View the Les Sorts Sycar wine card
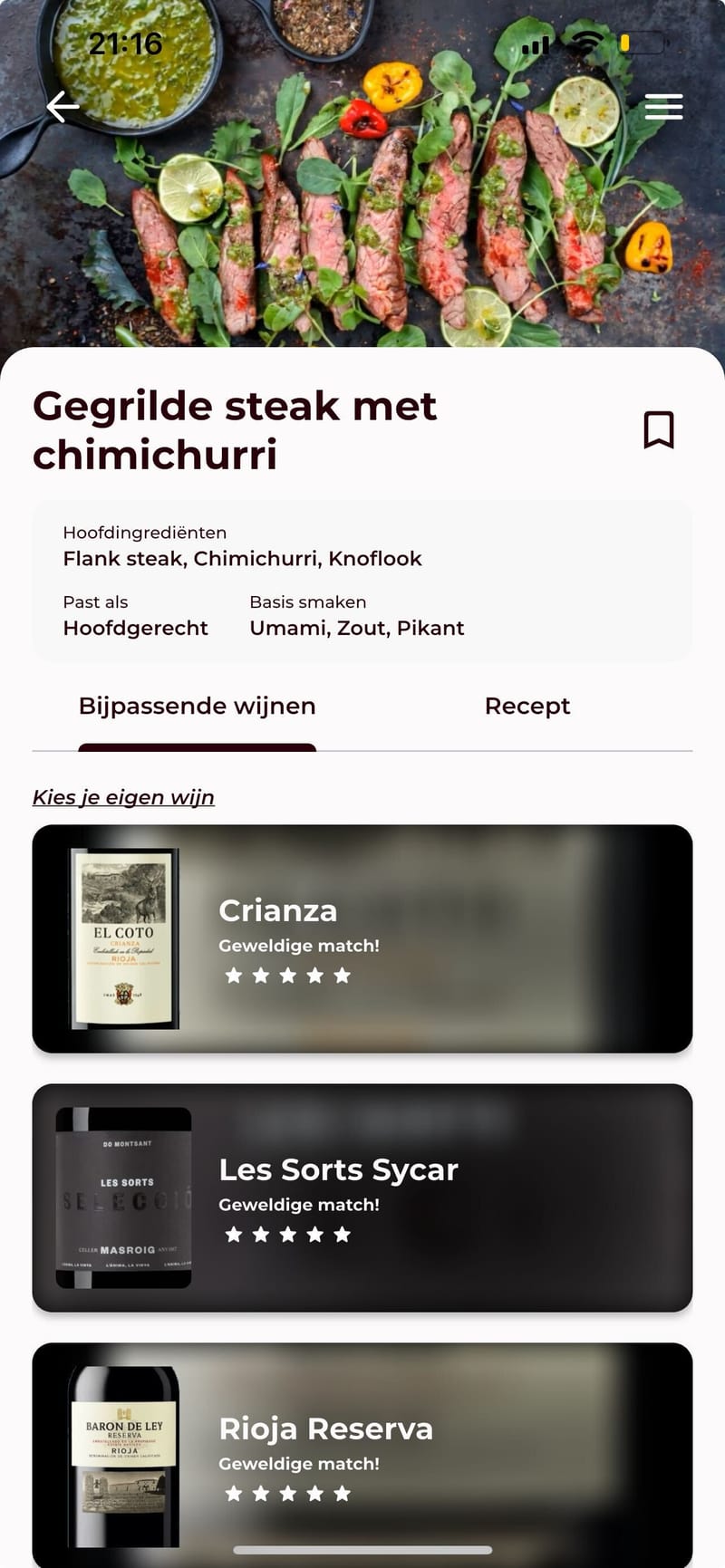This screenshot has width=725, height=1568. tap(362, 1198)
